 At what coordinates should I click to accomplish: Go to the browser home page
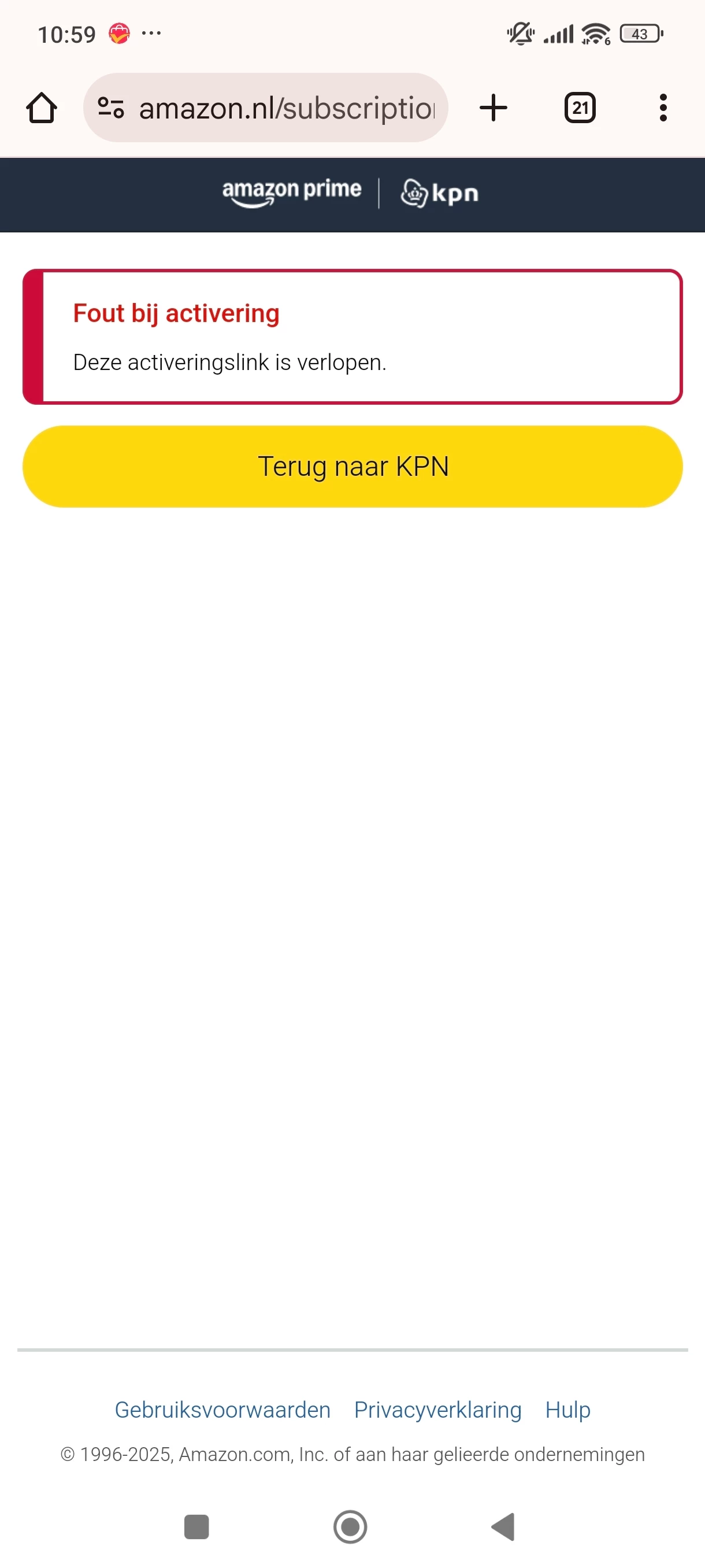pyautogui.click(x=42, y=108)
